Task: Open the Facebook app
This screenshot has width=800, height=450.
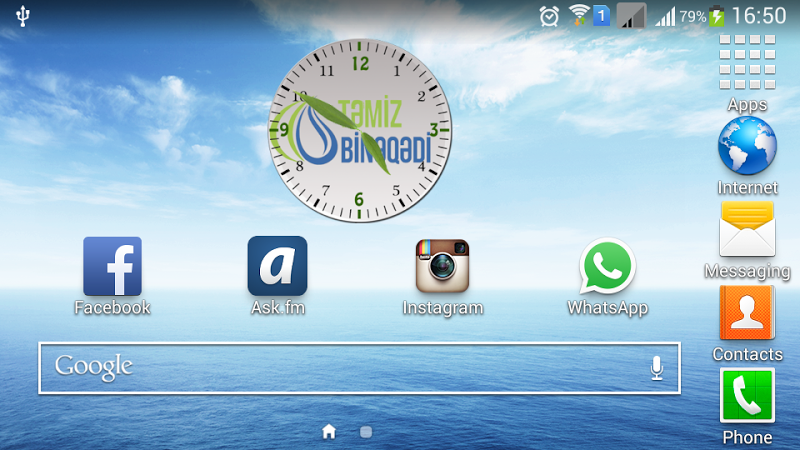Action: (112, 267)
